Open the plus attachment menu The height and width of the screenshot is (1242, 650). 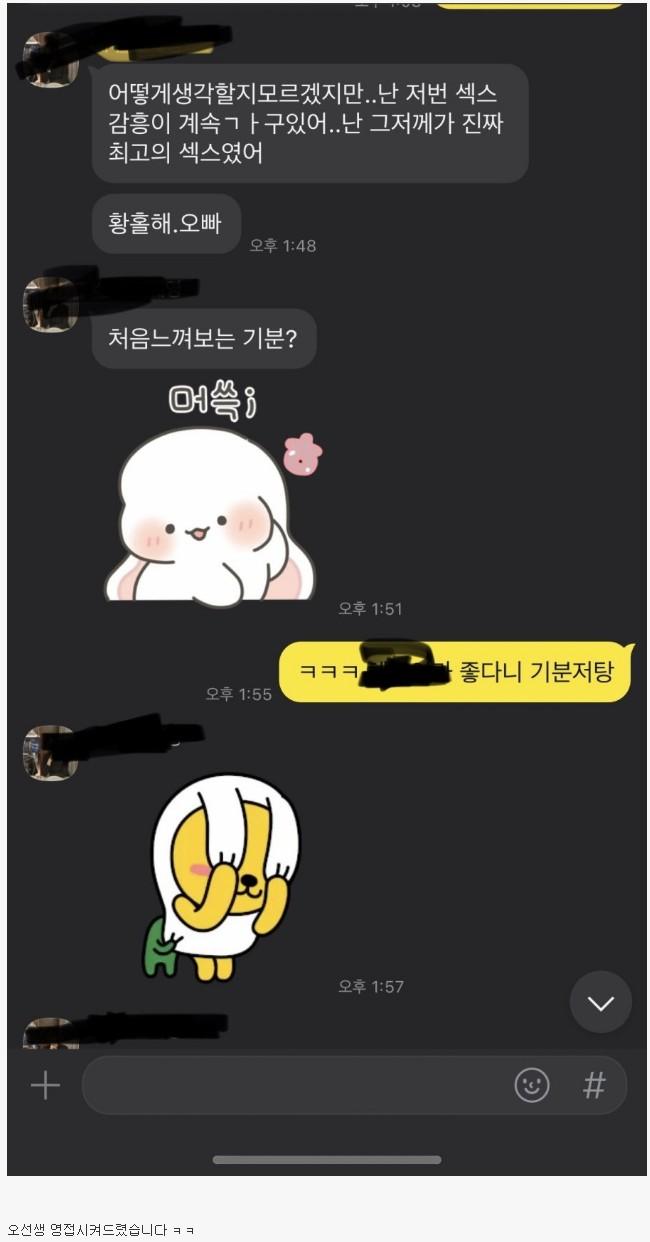coord(45,1085)
